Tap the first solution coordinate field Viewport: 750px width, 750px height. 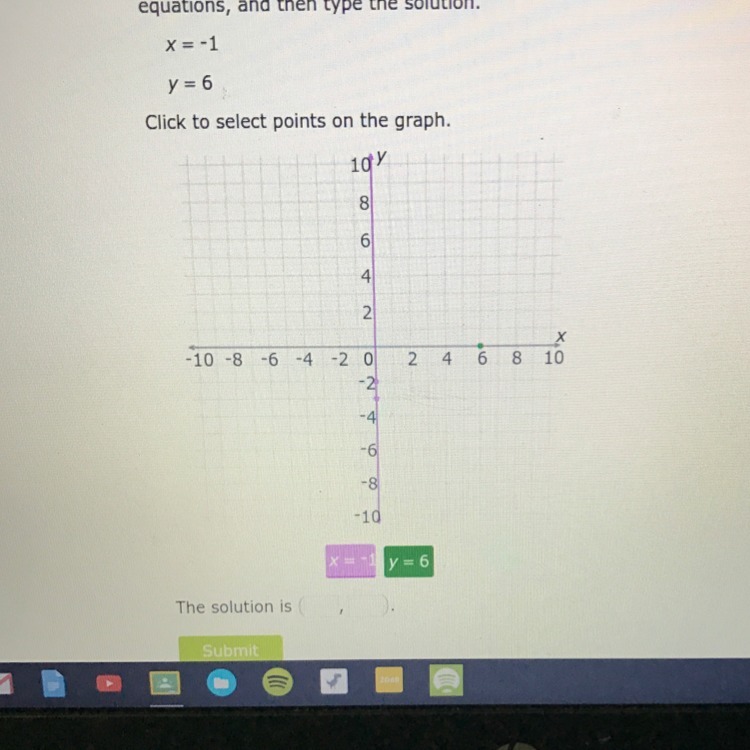pos(321,607)
